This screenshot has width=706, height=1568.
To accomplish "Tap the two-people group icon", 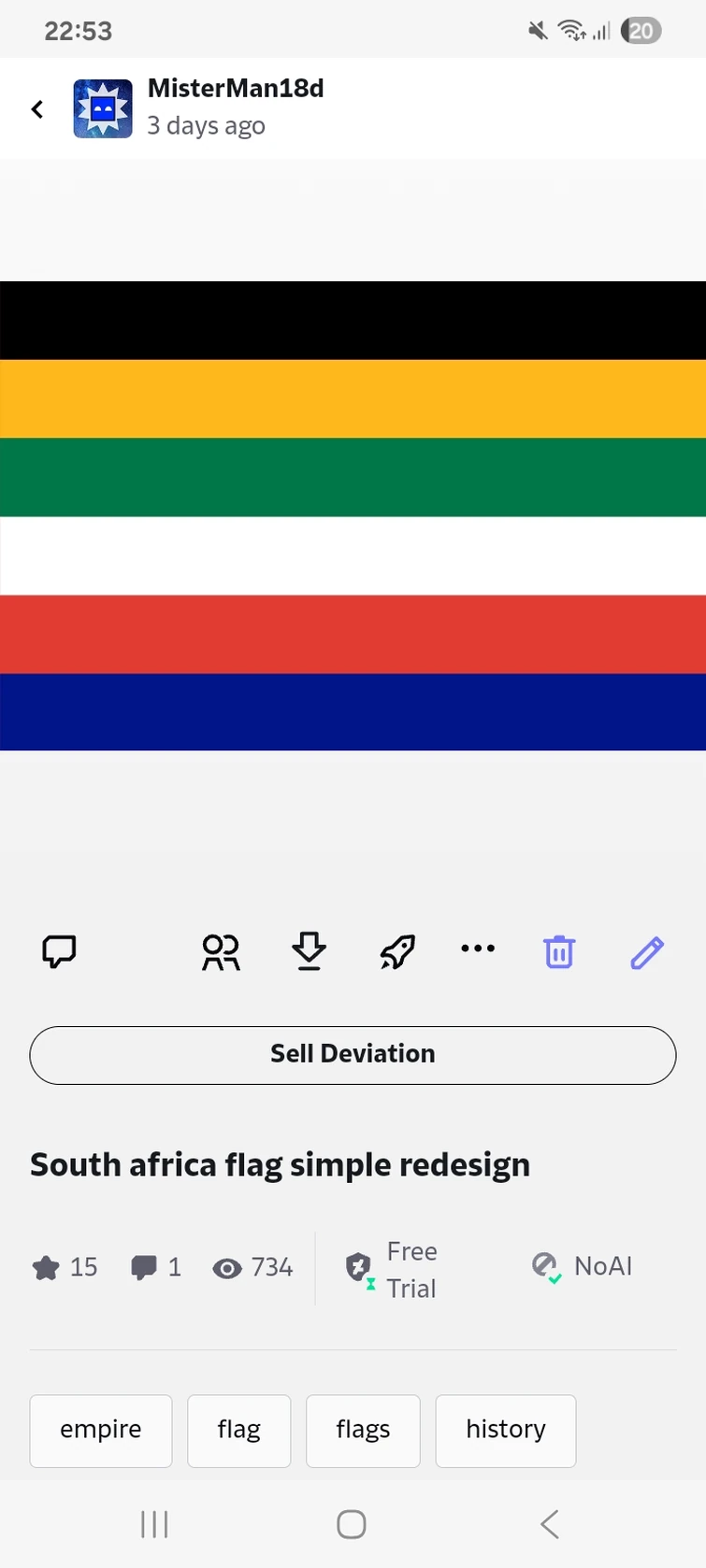I will tap(221, 952).
